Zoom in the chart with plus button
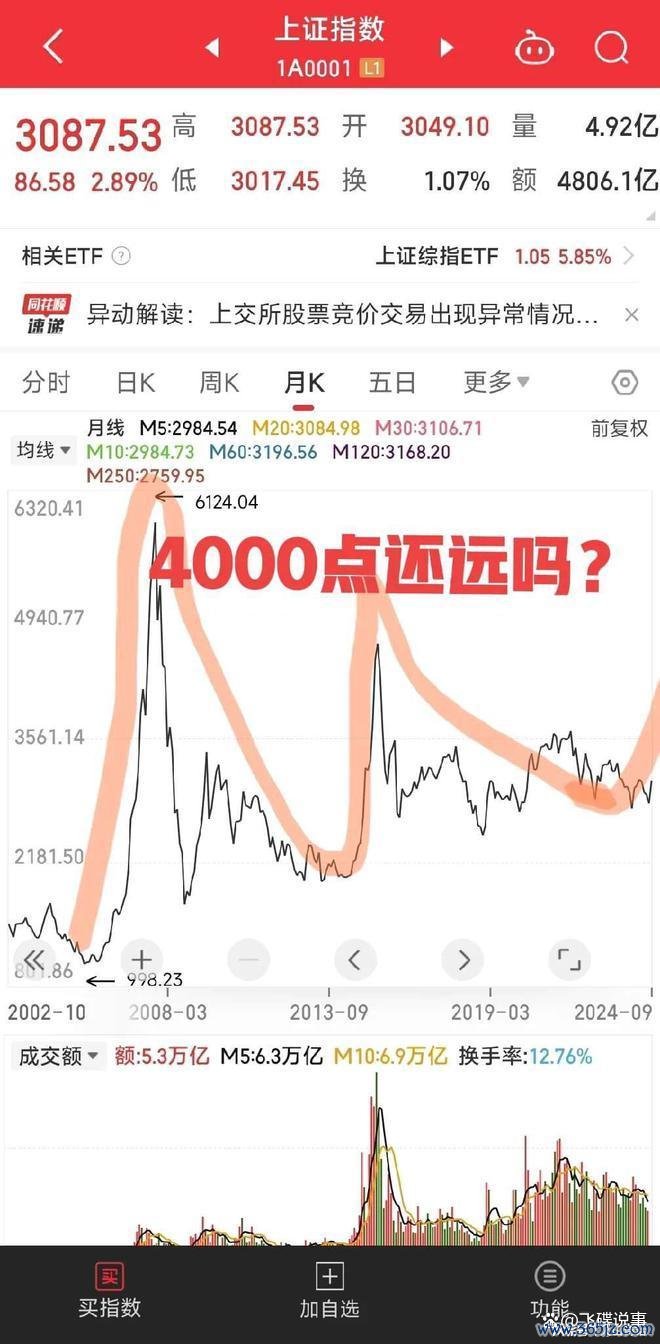Screen dimensions: 660x1344 (142, 959)
